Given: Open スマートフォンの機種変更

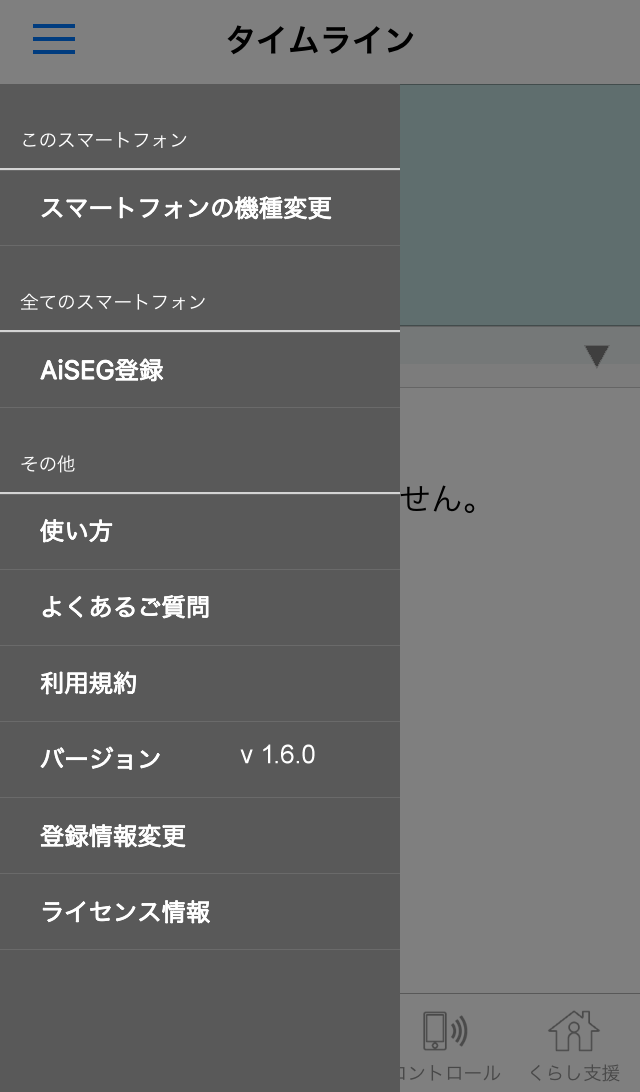Looking at the screenshot, I should click(186, 208).
